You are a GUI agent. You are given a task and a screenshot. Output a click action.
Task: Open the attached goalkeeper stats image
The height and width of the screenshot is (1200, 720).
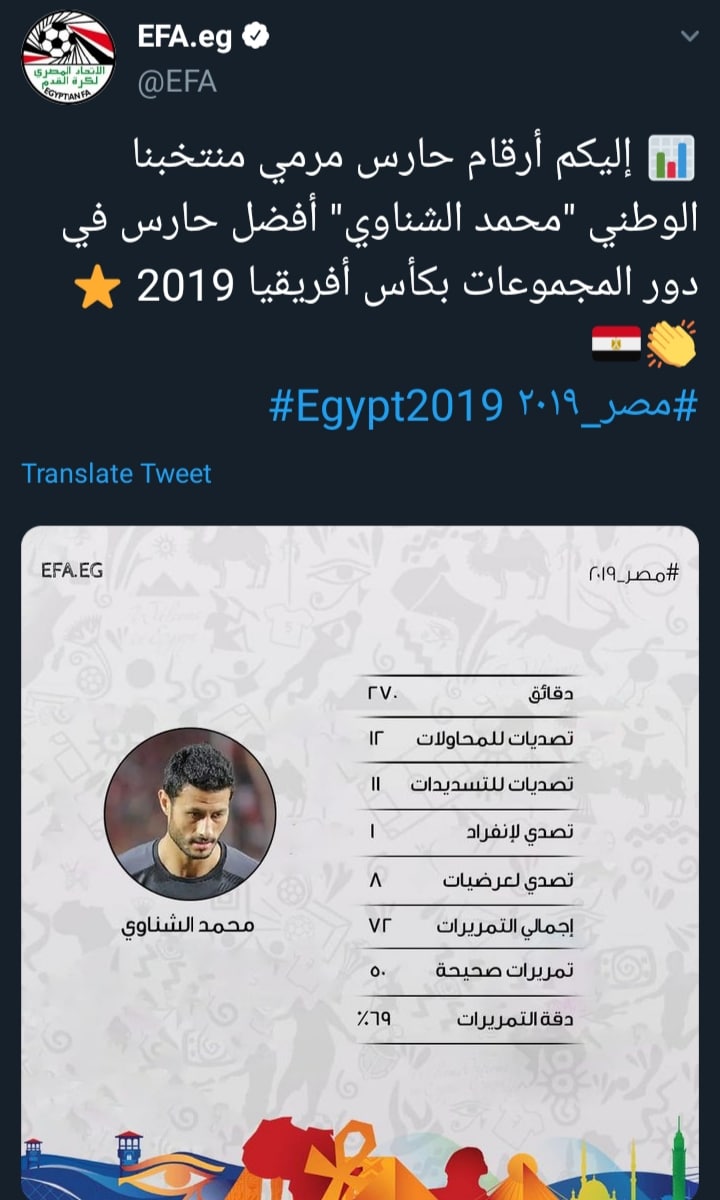[x=360, y=860]
